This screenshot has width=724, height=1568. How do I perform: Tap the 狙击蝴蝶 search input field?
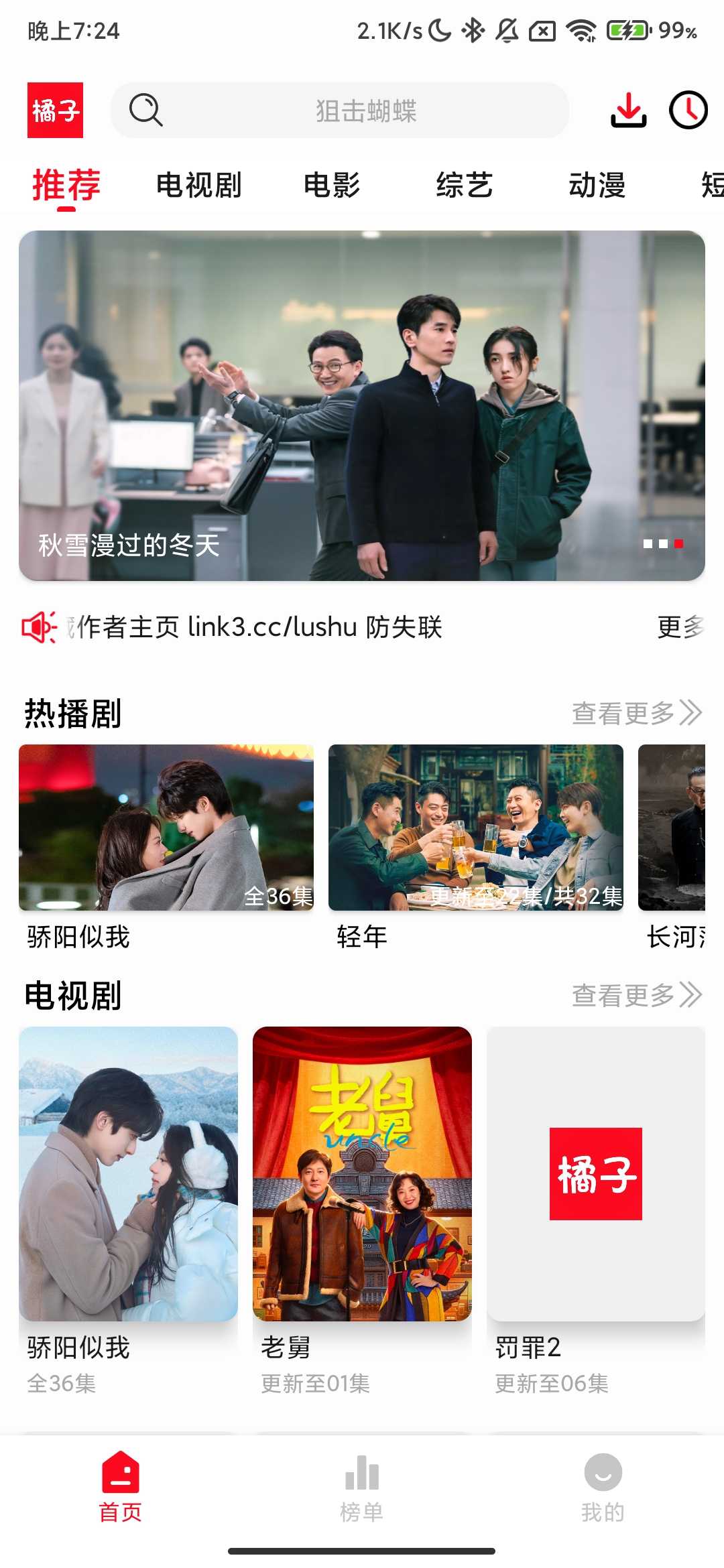[x=365, y=111]
